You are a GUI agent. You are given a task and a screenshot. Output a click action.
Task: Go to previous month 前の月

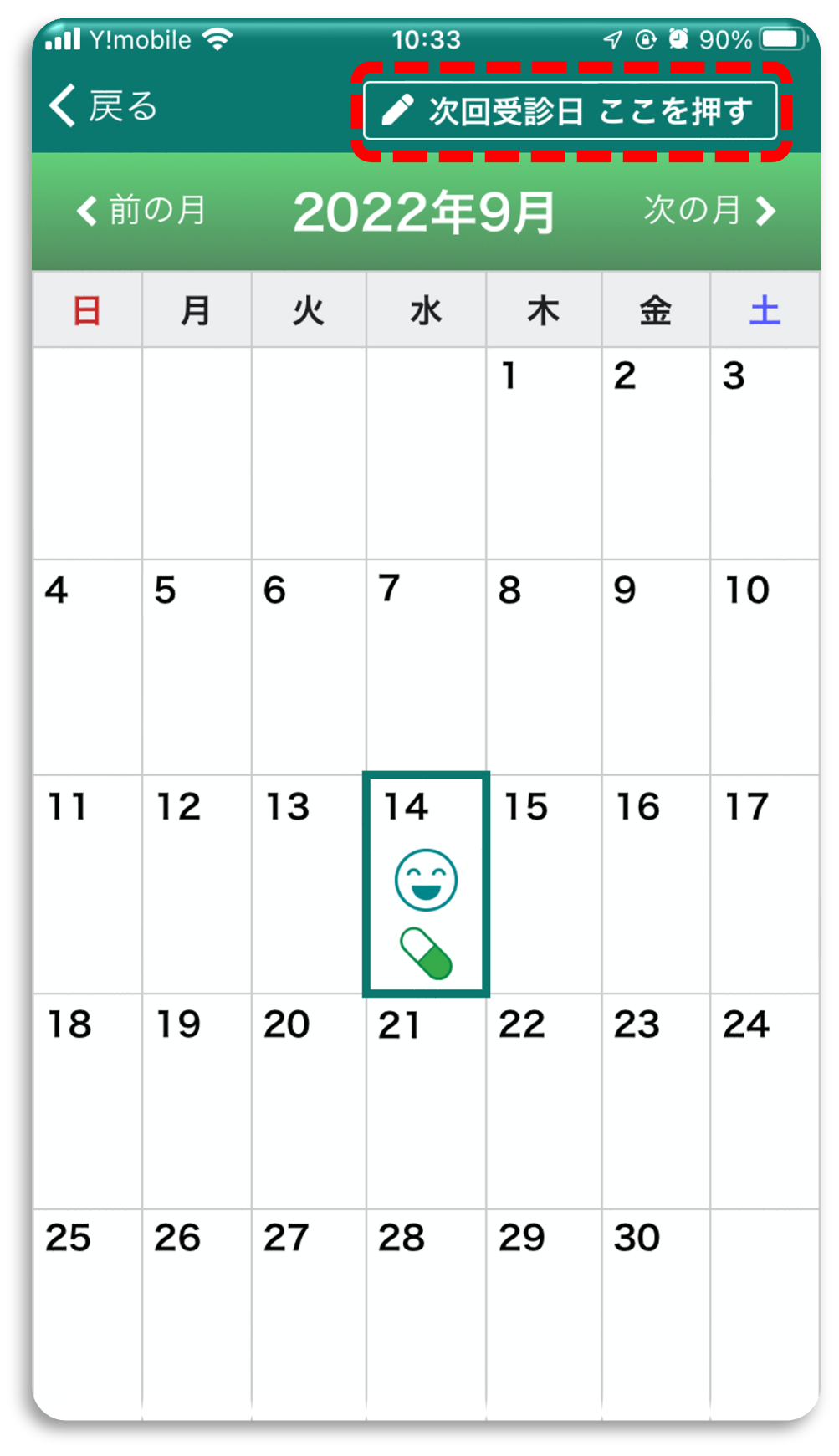tap(141, 210)
